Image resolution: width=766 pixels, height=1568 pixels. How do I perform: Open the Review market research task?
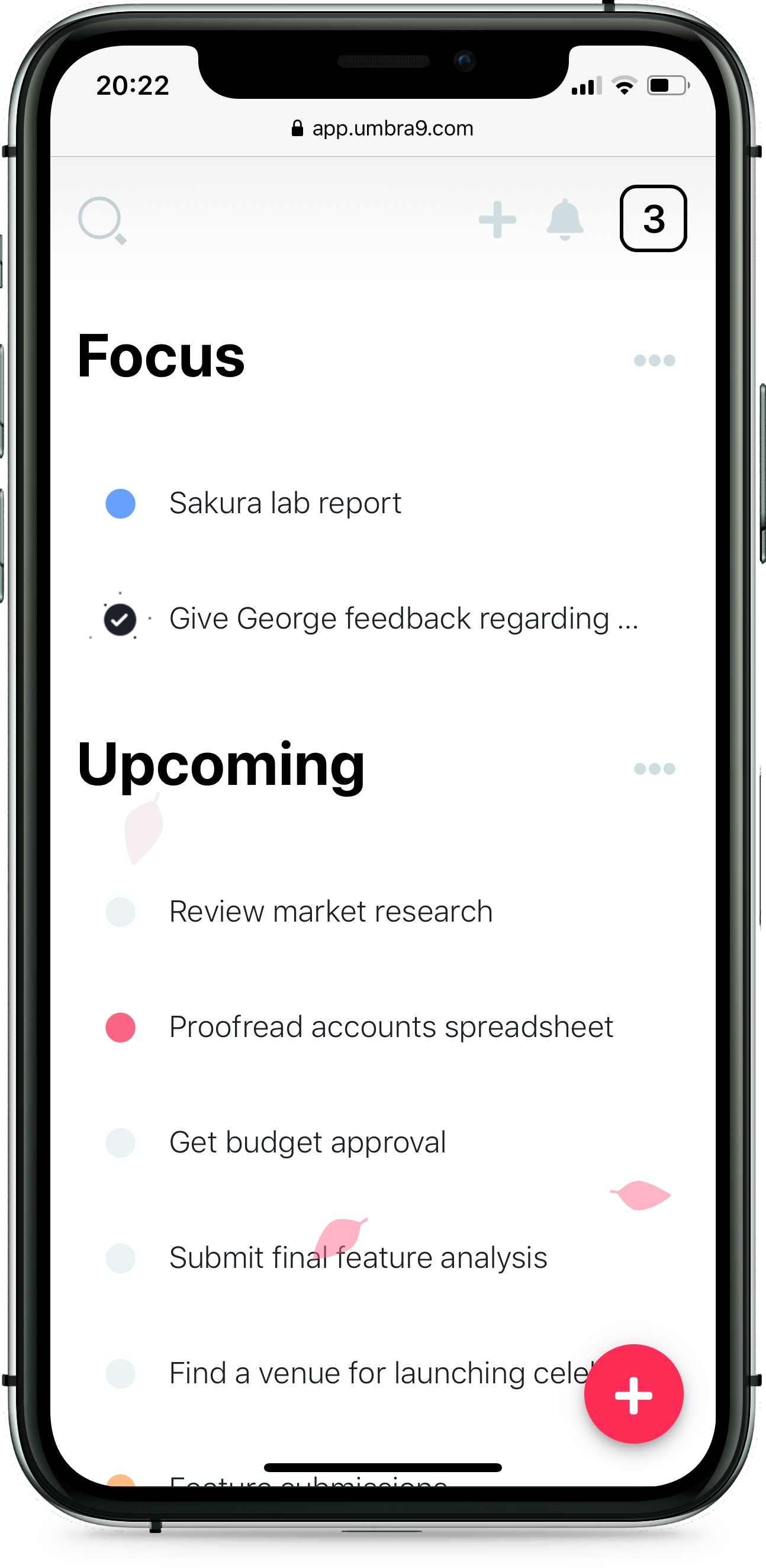pyautogui.click(x=331, y=912)
